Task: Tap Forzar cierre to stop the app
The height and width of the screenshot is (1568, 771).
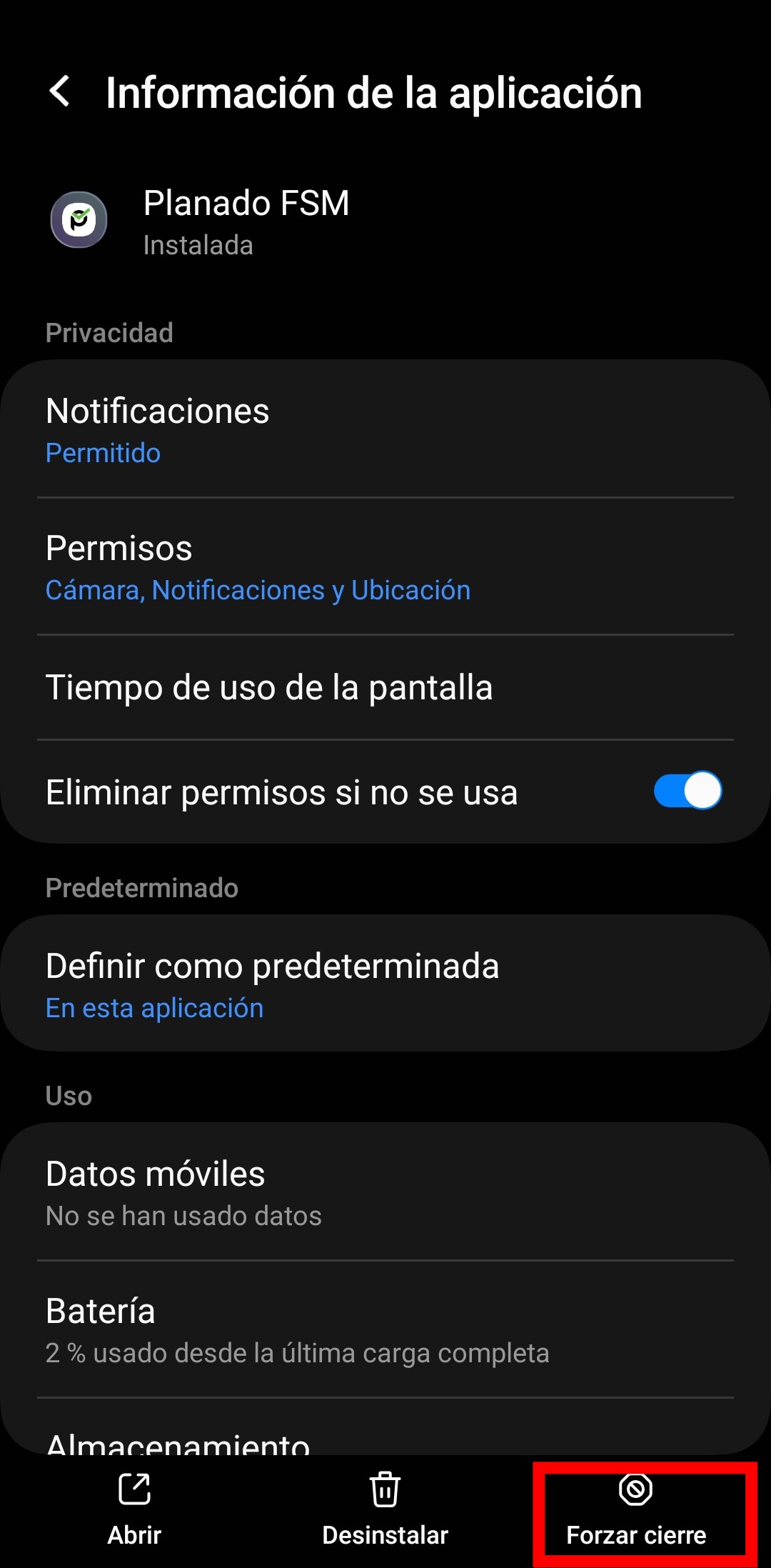Action: (636, 1507)
